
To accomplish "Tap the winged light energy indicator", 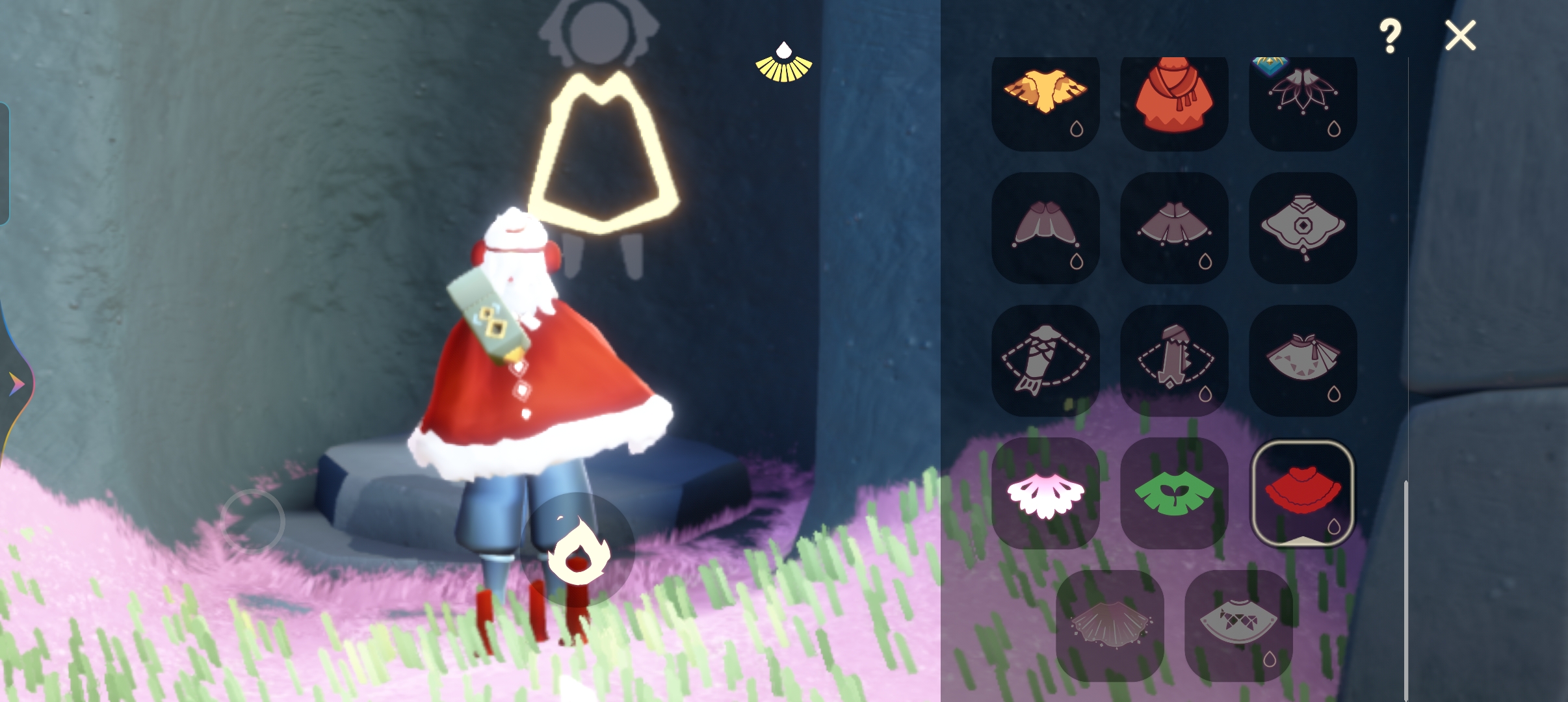I will (x=784, y=62).
